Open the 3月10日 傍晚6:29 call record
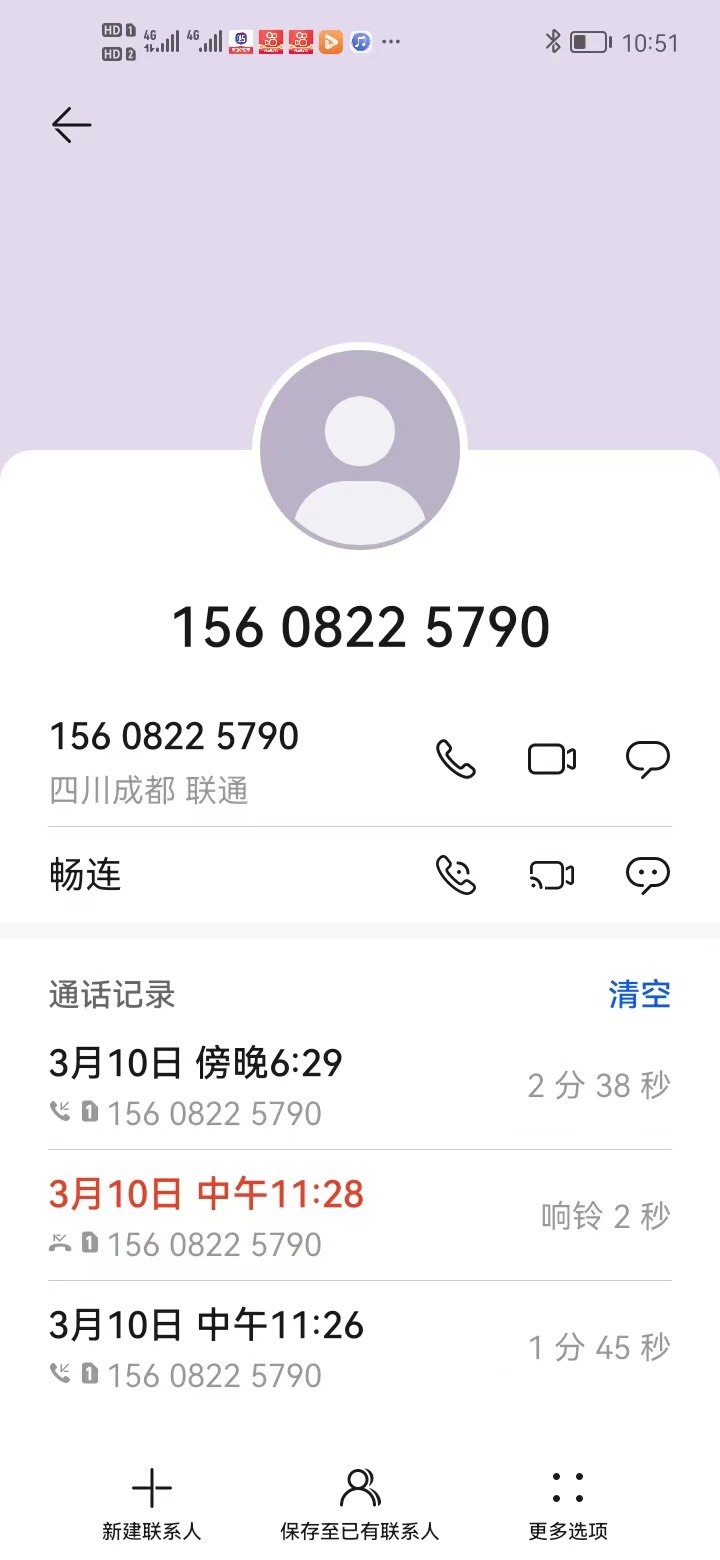720x1560 pixels. pos(360,1085)
